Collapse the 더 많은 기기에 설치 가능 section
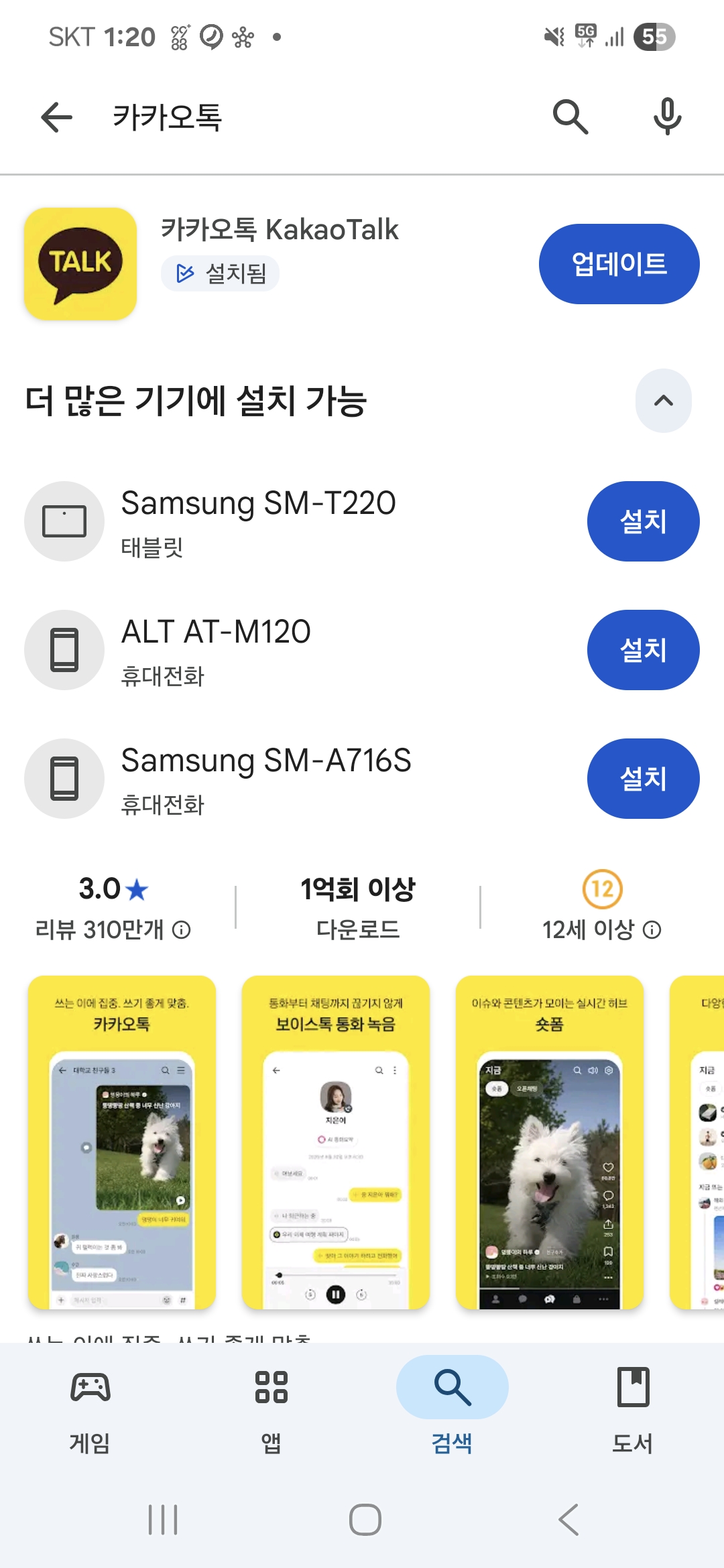The image size is (724, 1568). [x=663, y=401]
